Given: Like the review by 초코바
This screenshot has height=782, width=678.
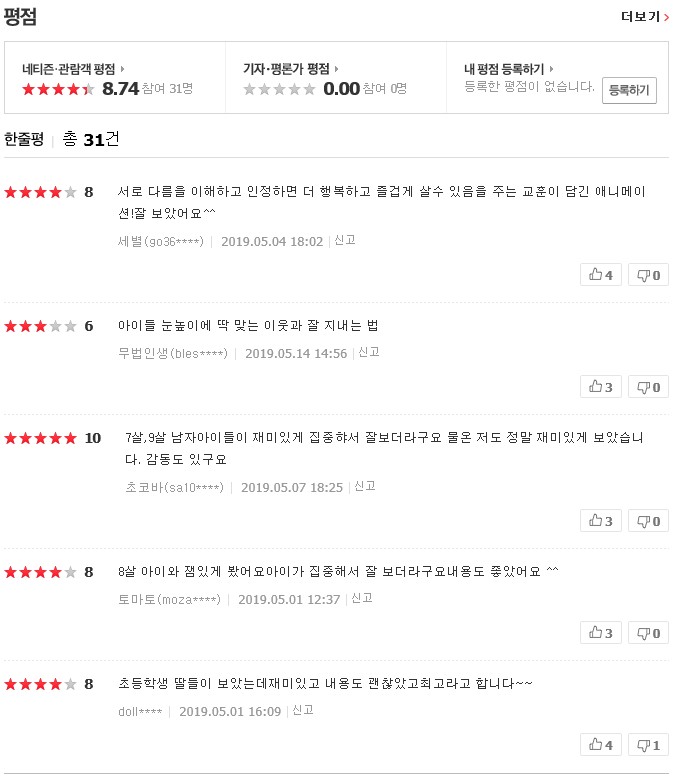Looking at the screenshot, I should pos(600,520).
